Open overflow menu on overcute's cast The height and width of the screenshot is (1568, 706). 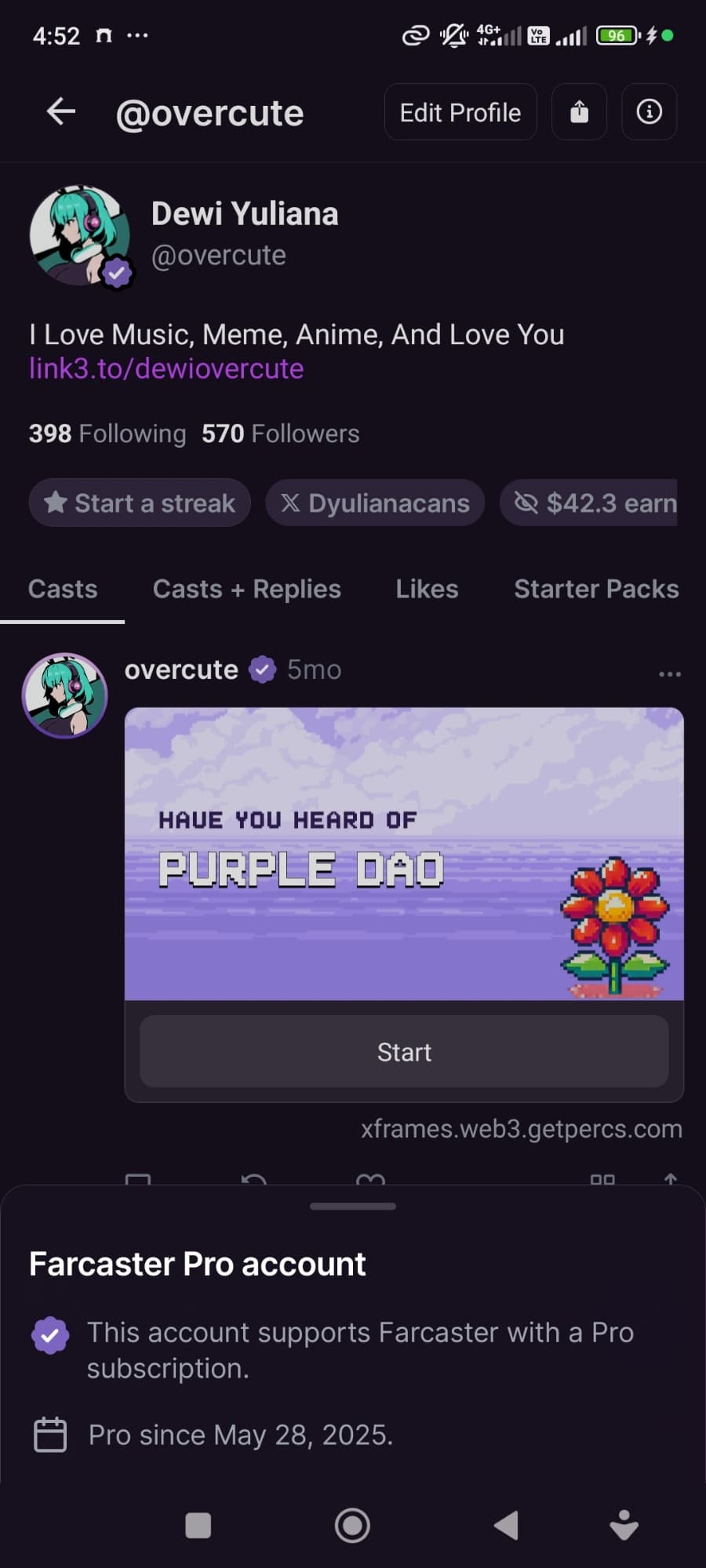point(669,673)
